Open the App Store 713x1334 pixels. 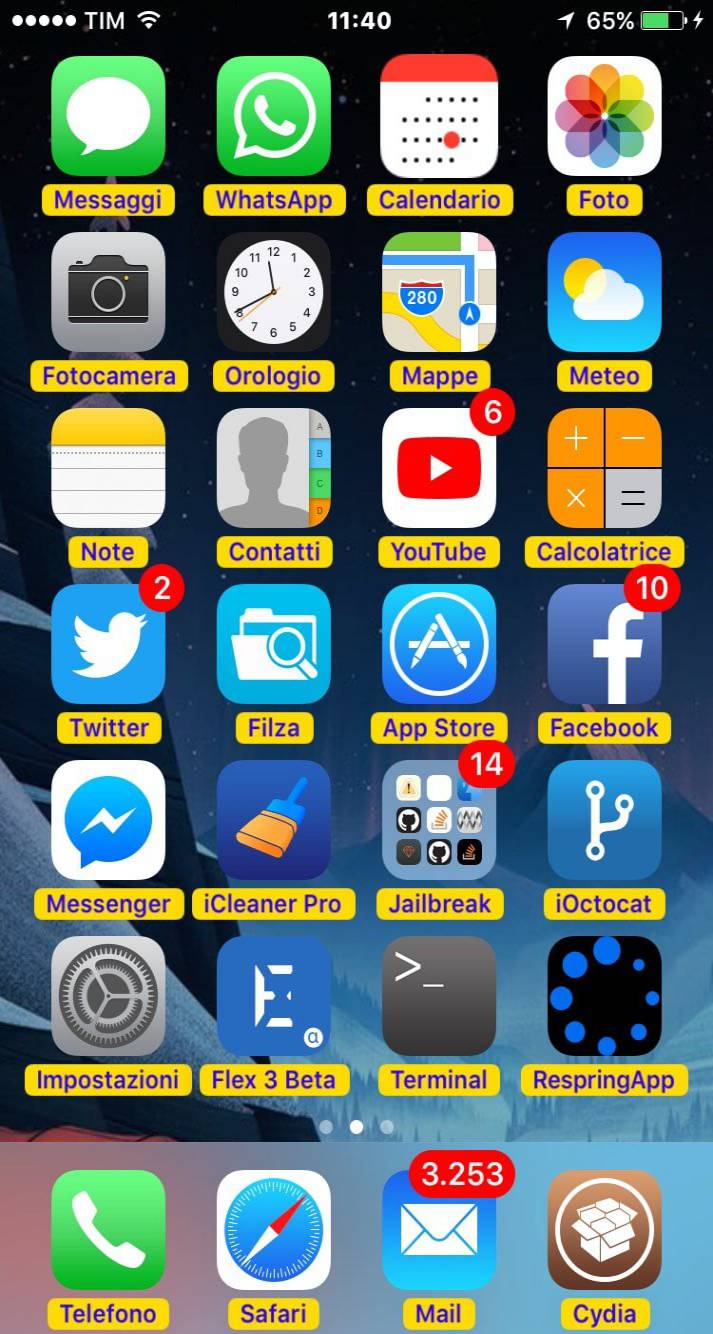click(x=439, y=644)
